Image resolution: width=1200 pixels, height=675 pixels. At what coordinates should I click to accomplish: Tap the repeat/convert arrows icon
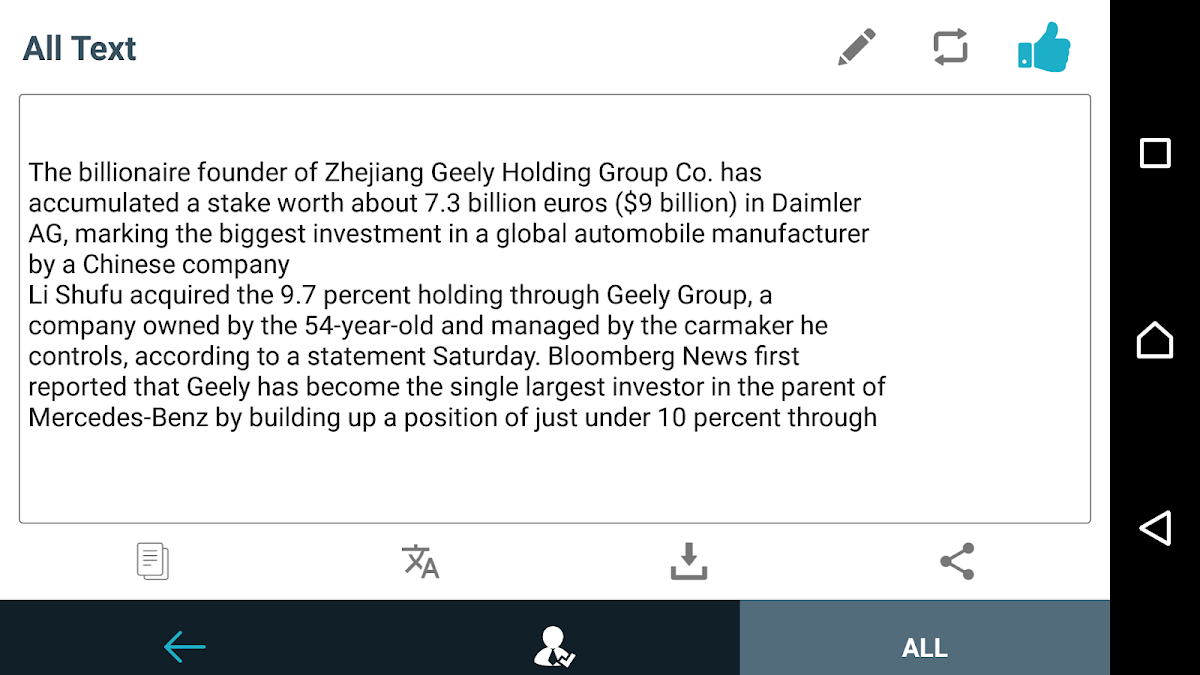[950, 47]
